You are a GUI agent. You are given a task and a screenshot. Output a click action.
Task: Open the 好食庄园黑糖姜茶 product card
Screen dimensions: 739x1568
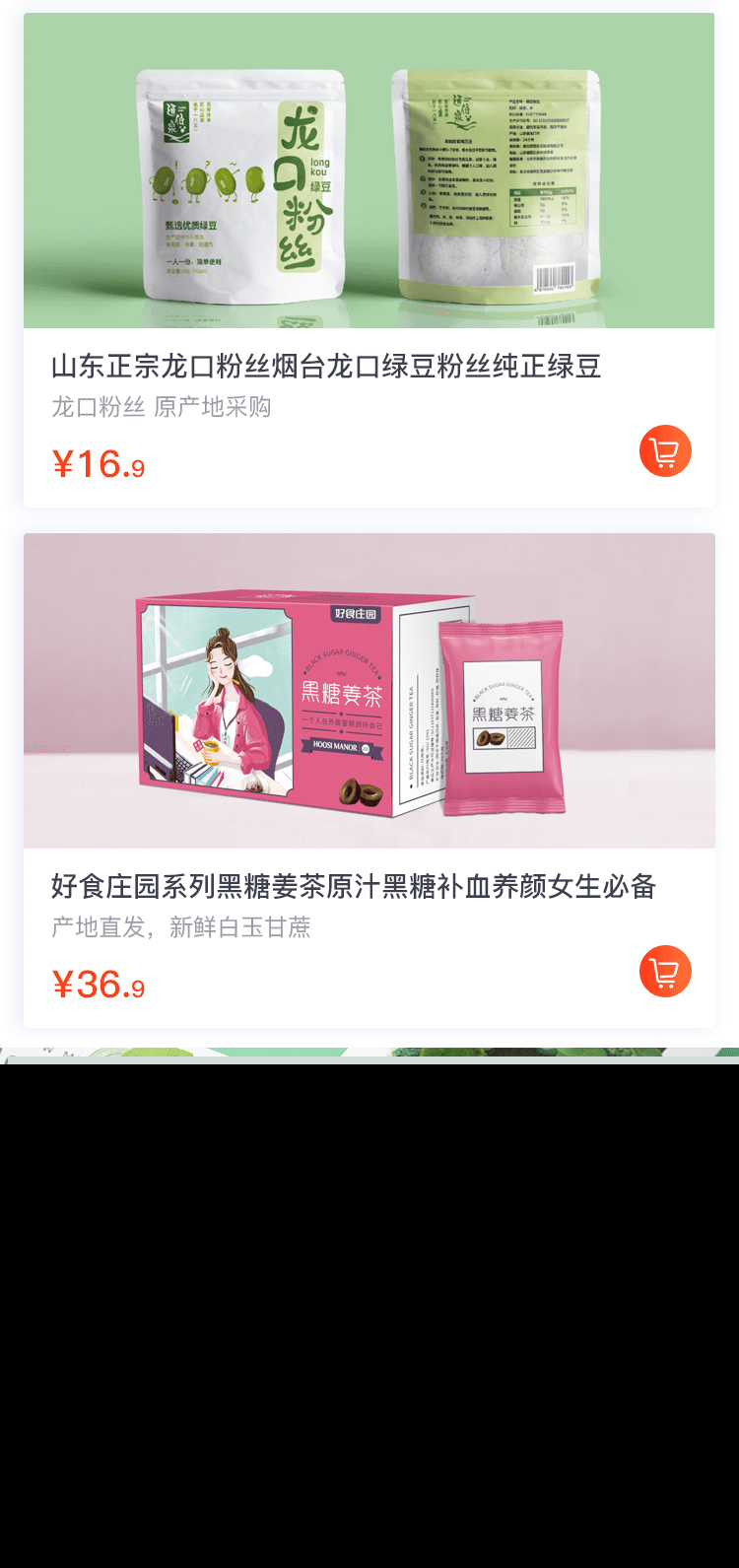353,886
